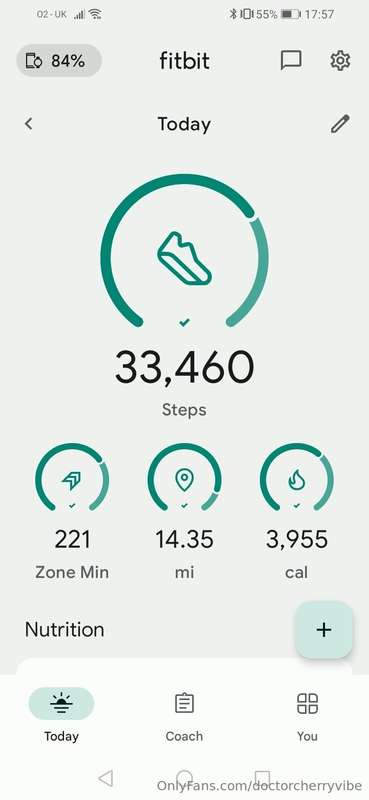Screen dimensions: 369x800
Task: Tap the plus floating action button
Action: 324,630
